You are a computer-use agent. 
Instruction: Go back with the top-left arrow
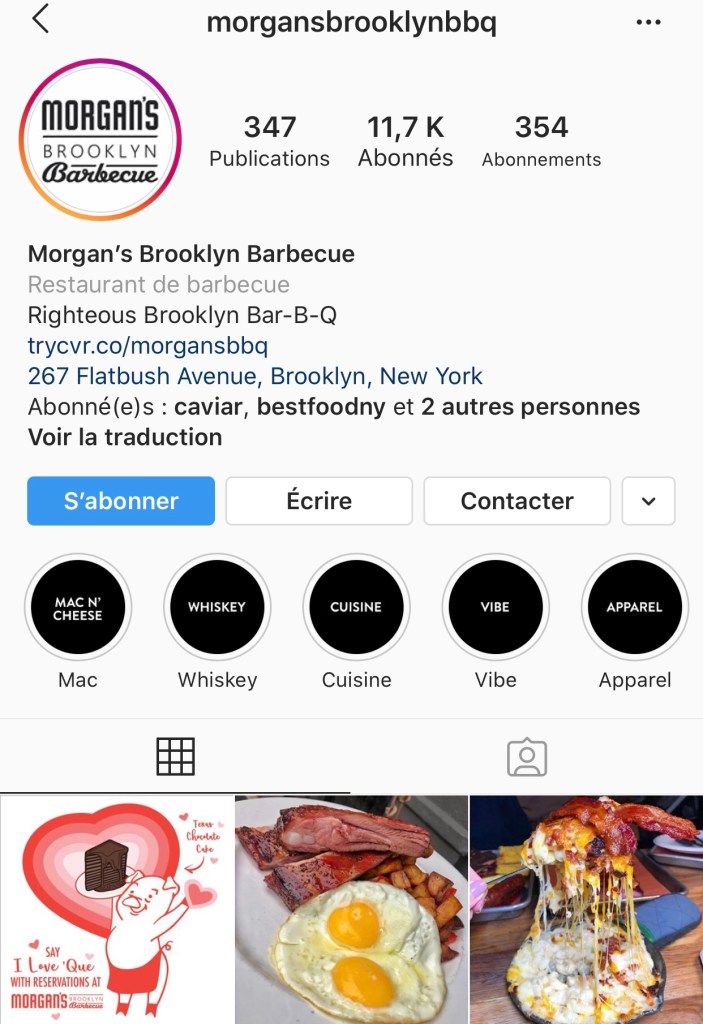40,20
